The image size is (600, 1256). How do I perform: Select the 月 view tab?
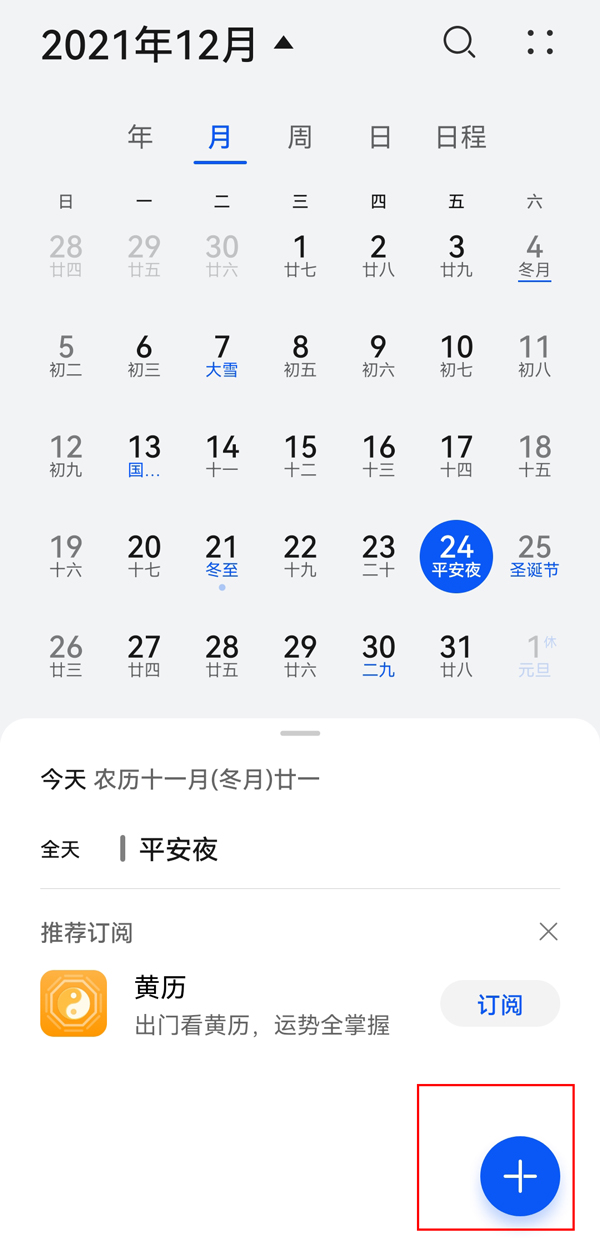click(220, 137)
